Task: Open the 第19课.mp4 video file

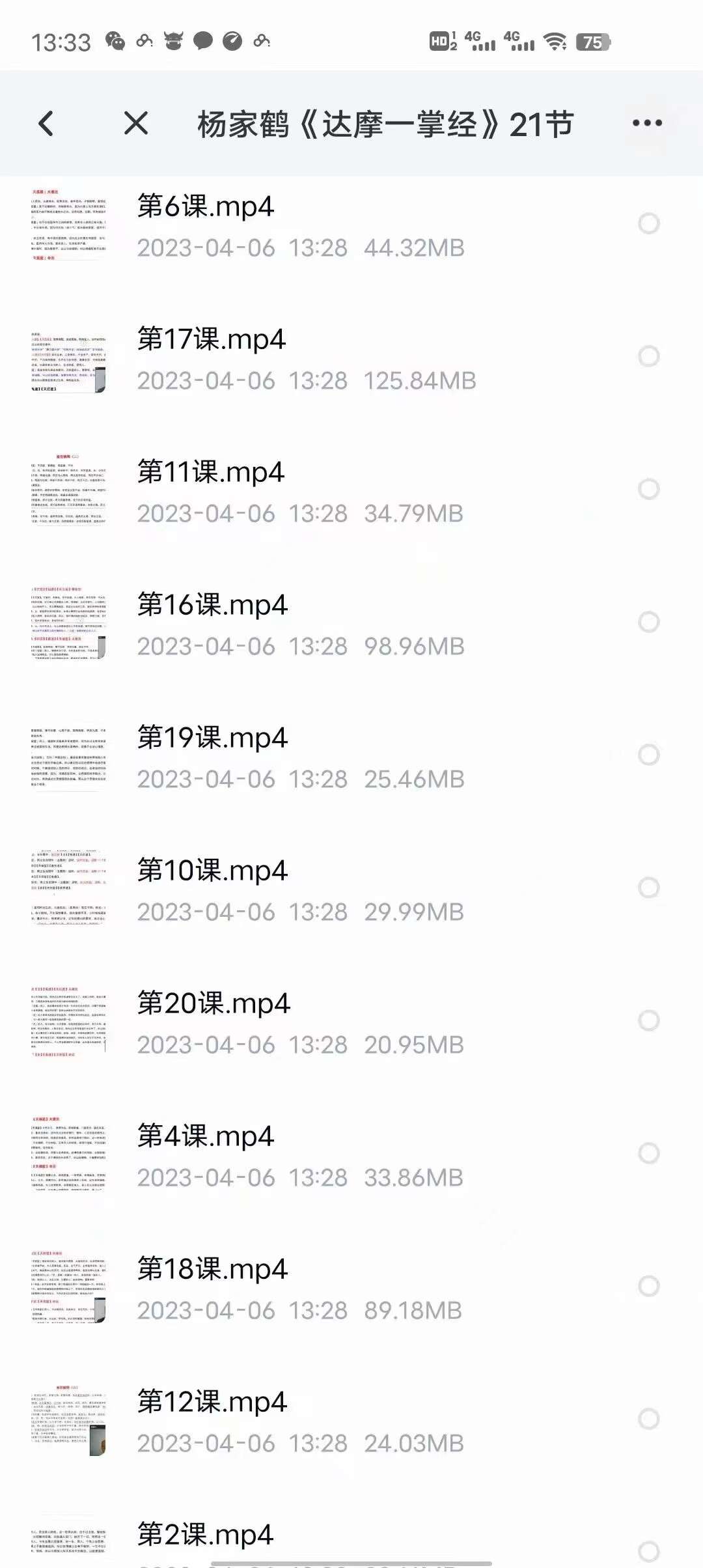Action: (212, 738)
